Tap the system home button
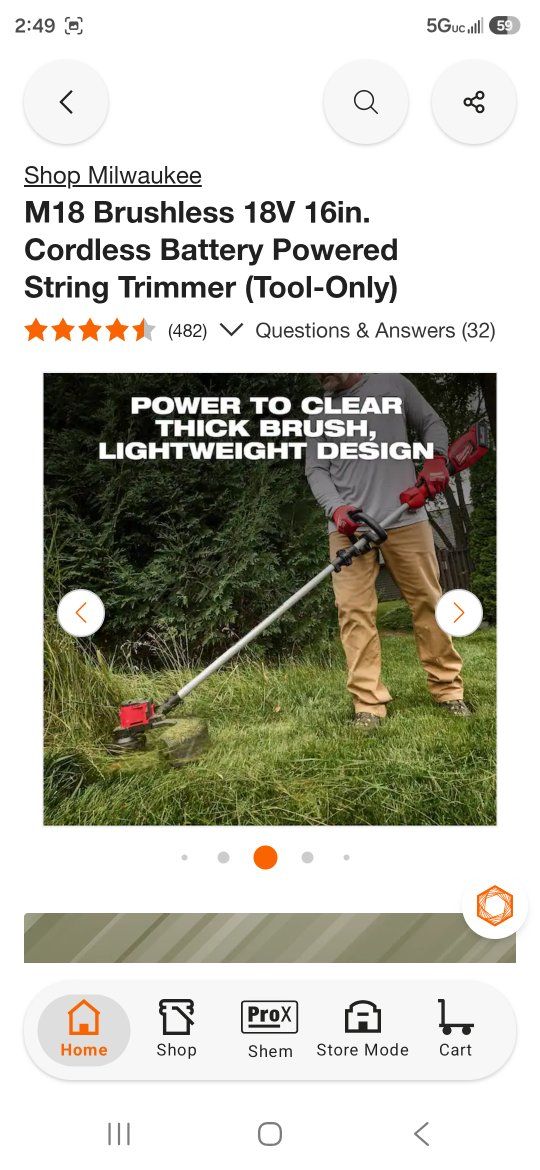 coord(270,1134)
